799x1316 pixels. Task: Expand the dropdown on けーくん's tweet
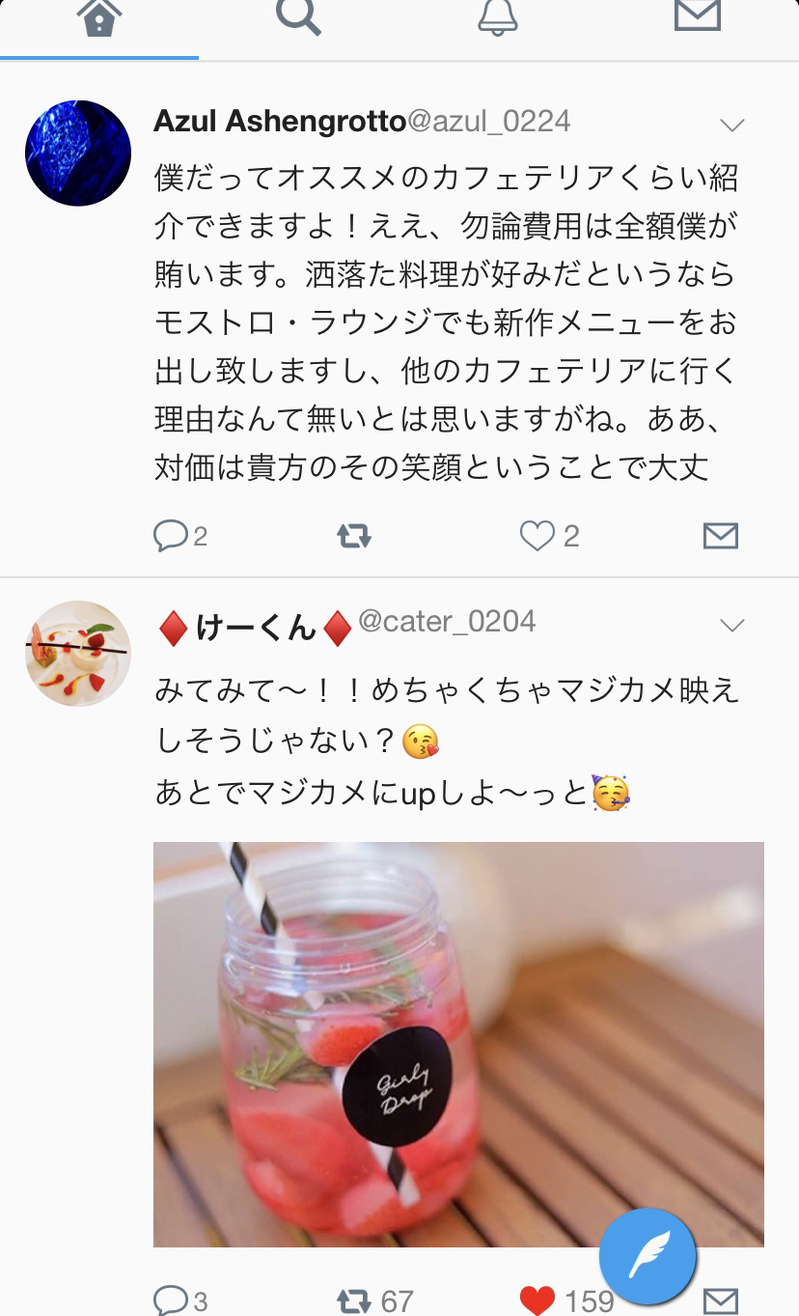click(733, 626)
